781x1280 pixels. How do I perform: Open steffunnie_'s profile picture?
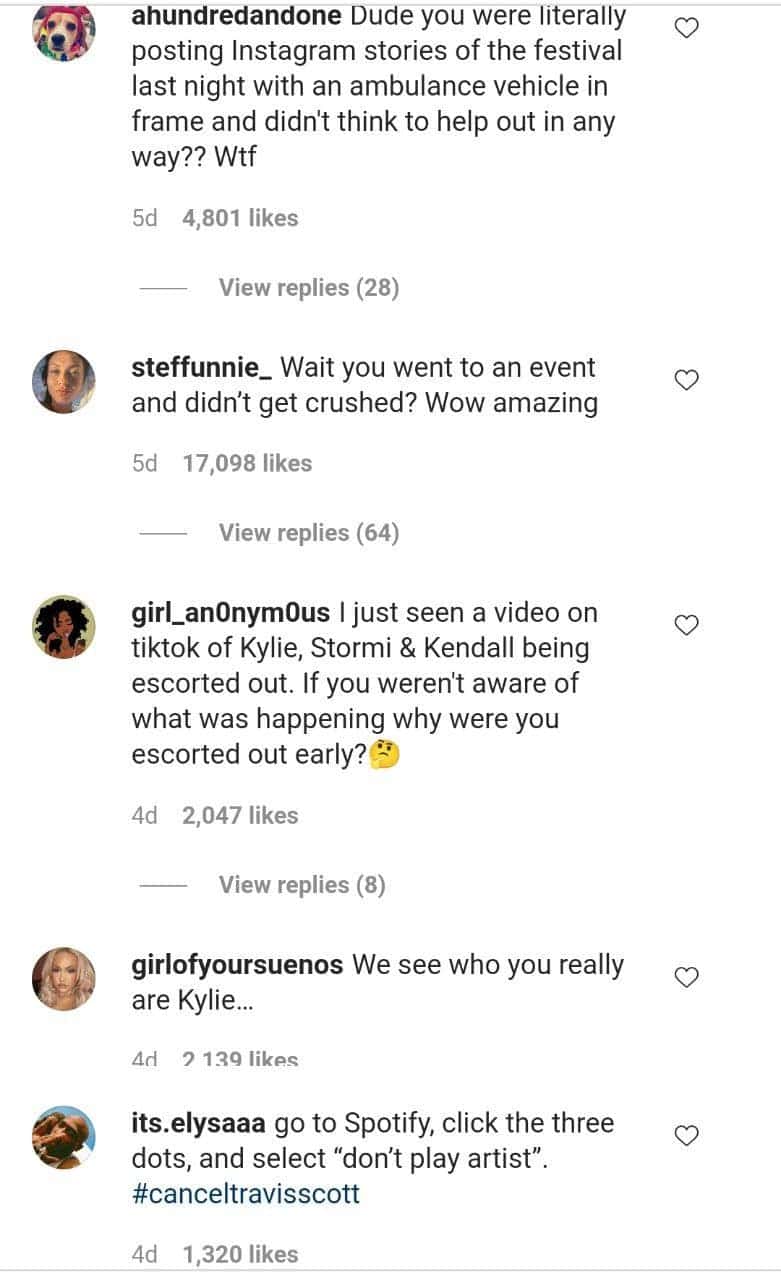pyautogui.click(x=64, y=381)
